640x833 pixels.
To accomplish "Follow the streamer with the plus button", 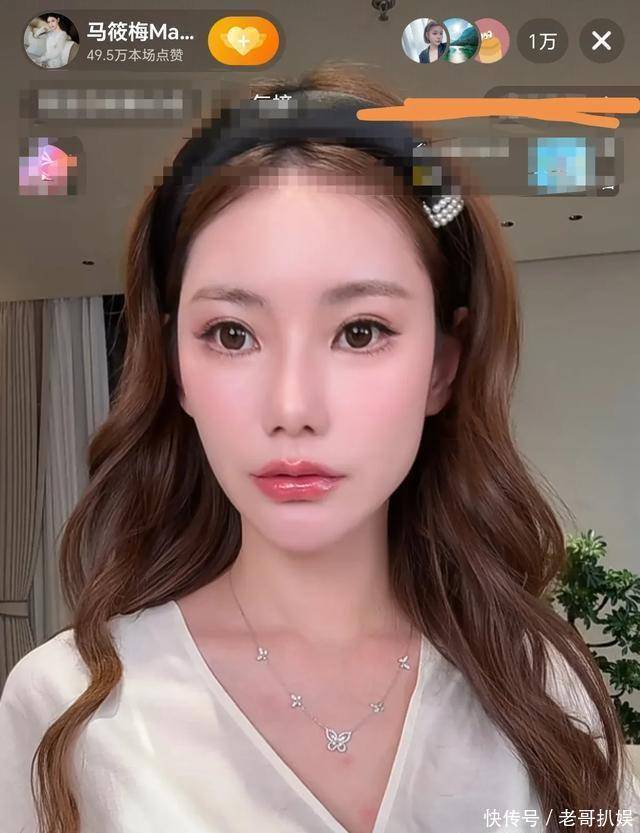I will click(x=243, y=42).
